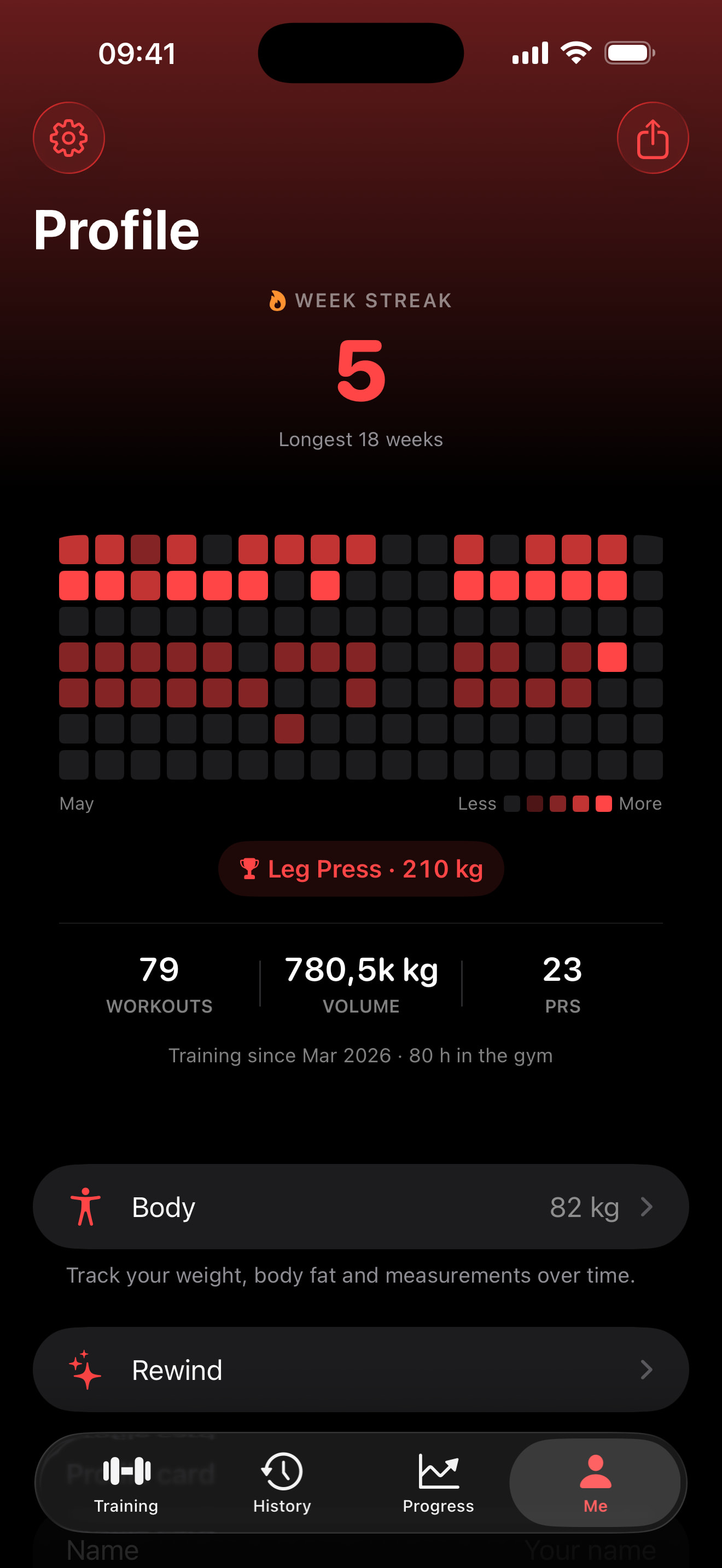Open the Leg Press 210 kg record chip

coord(361,869)
